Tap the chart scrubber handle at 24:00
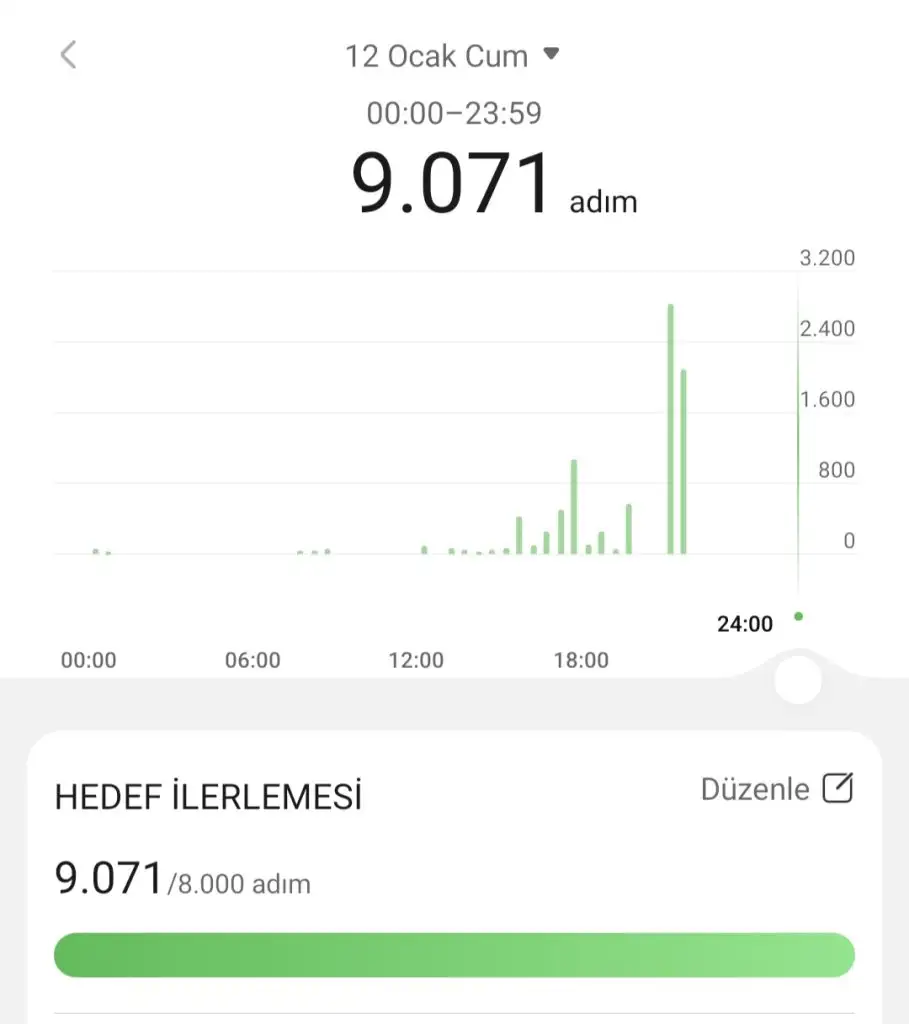Image resolution: width=909 pixels, height=1024 pixels. click(798, 680)
